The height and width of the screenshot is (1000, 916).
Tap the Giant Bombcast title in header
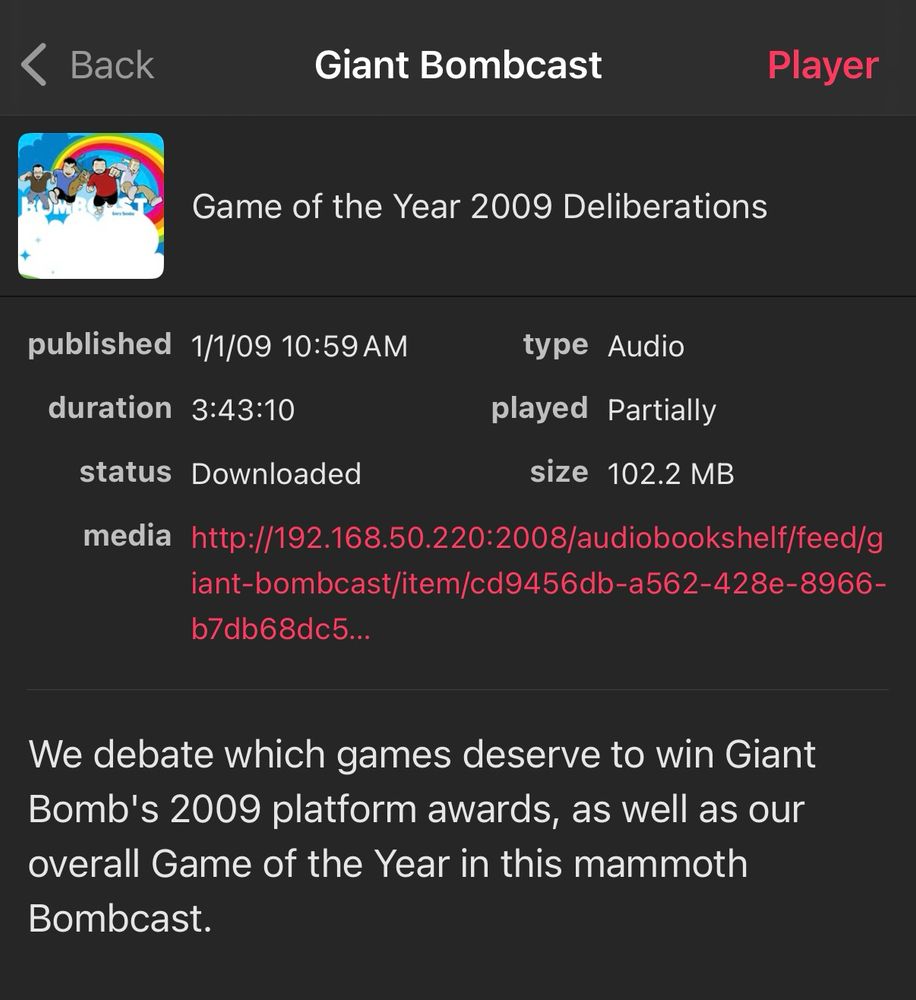point(458,64)
